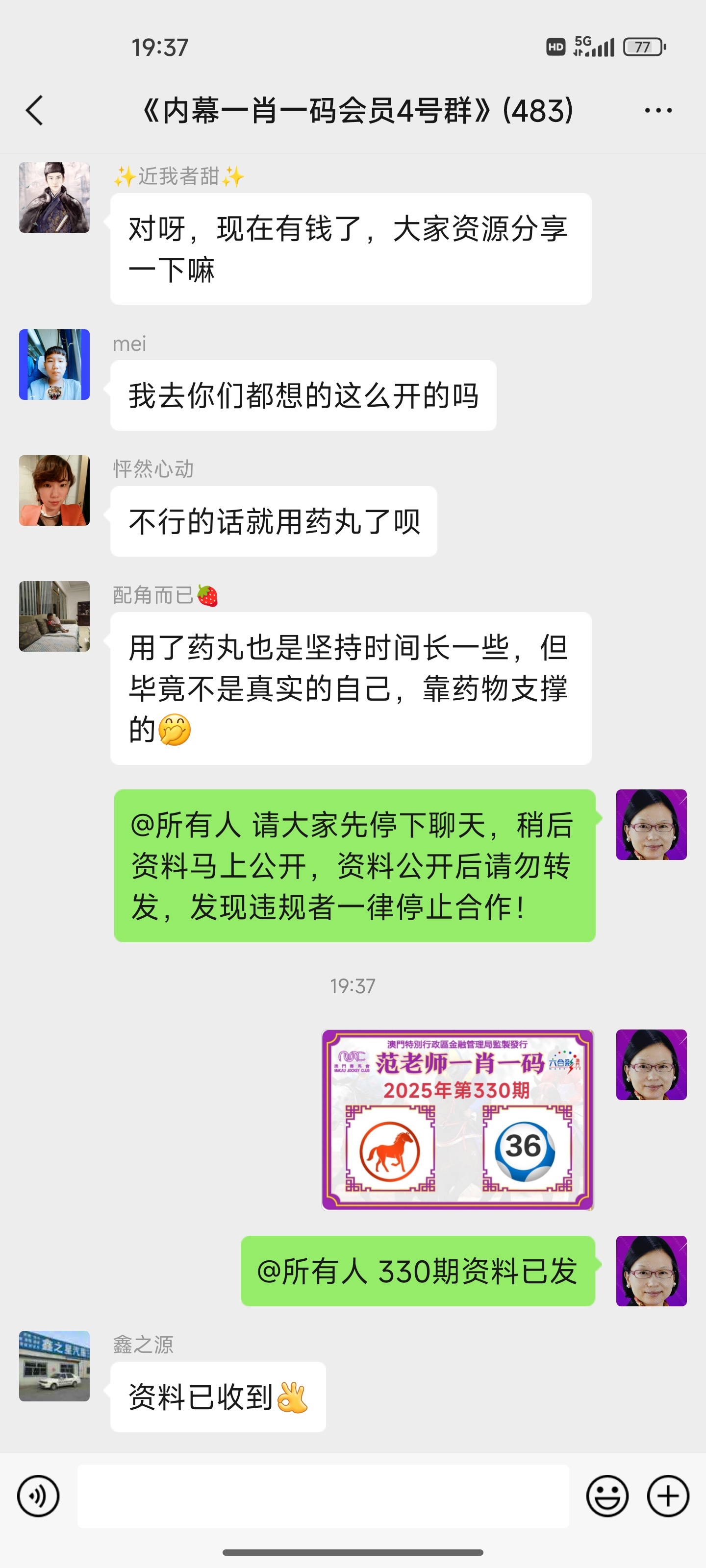The width and height of the screenshot is (706, 1568).
Task: Switch to voice message input
Action: [x=38, y=1496]
